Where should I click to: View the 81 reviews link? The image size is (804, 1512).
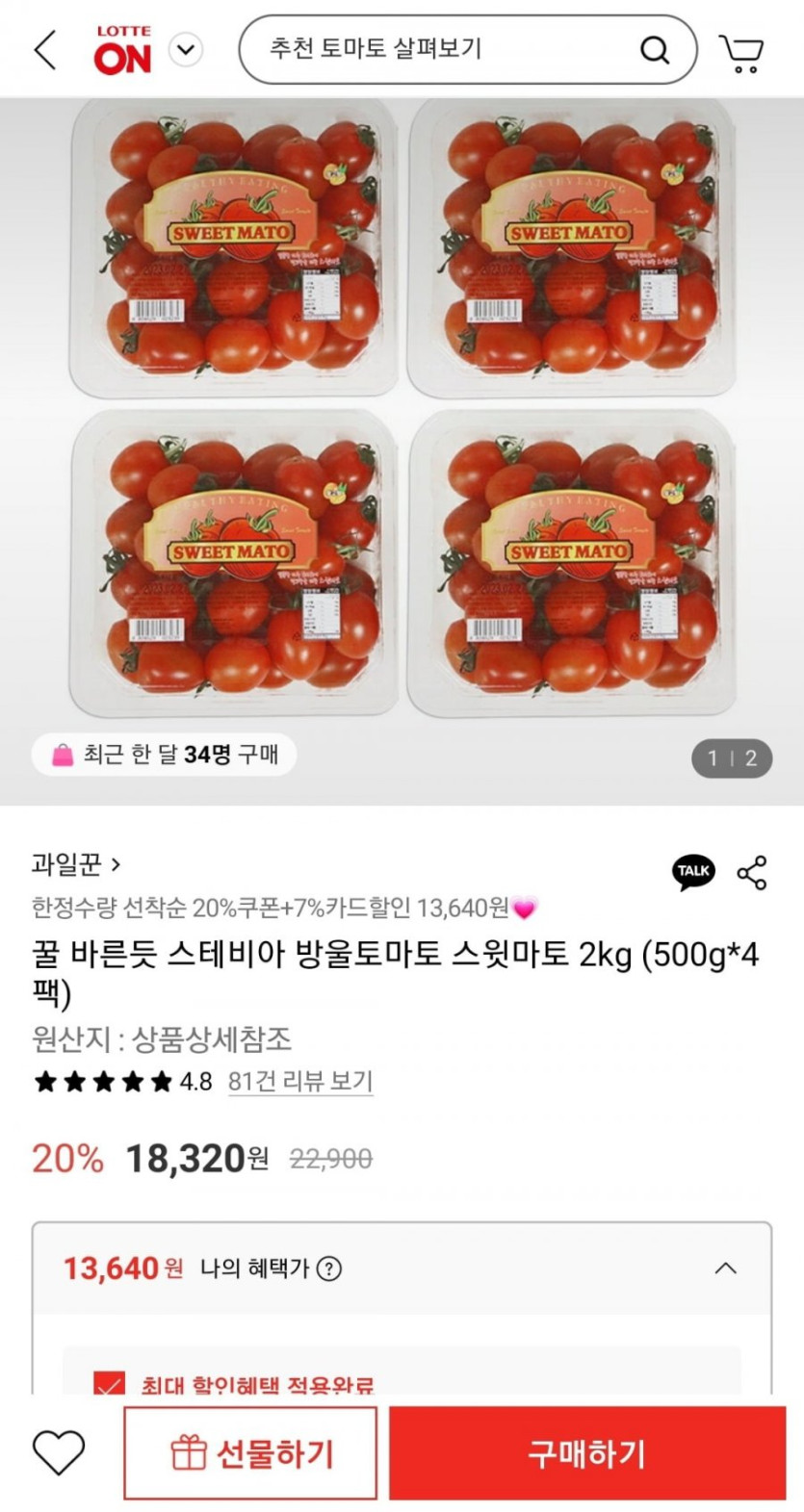point(299,1082)
